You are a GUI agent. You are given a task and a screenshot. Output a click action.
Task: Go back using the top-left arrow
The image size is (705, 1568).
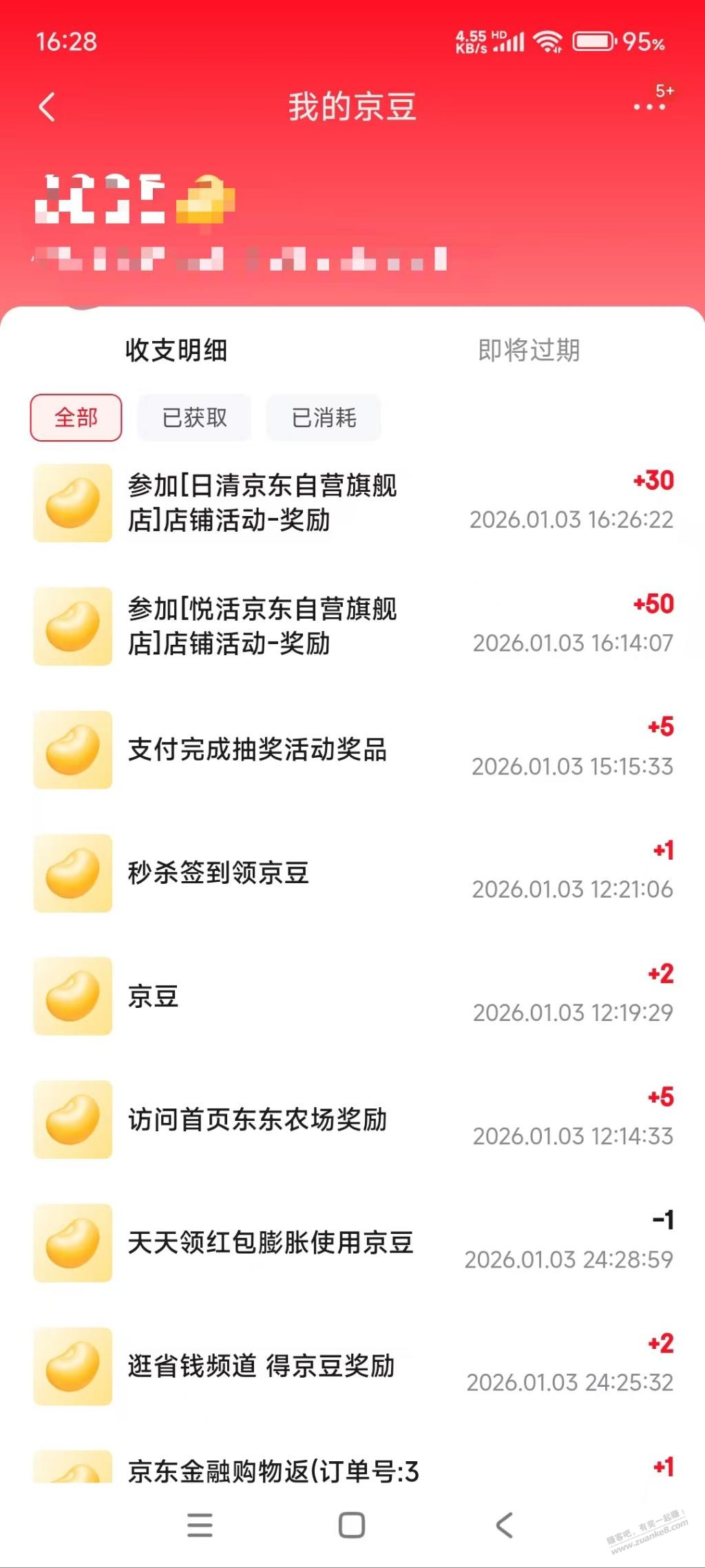47,107
